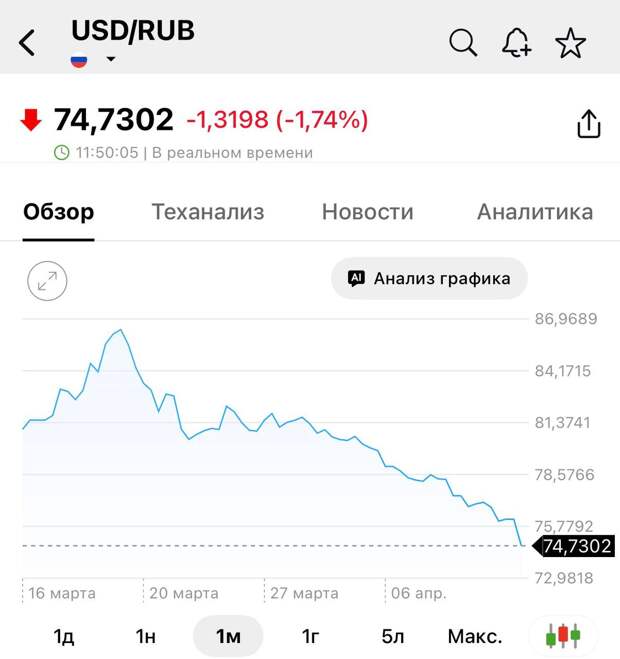The width and height of the screenshot is (620, 659).
Task: Select the 1м chart period
Action: [x=228, y=636]
